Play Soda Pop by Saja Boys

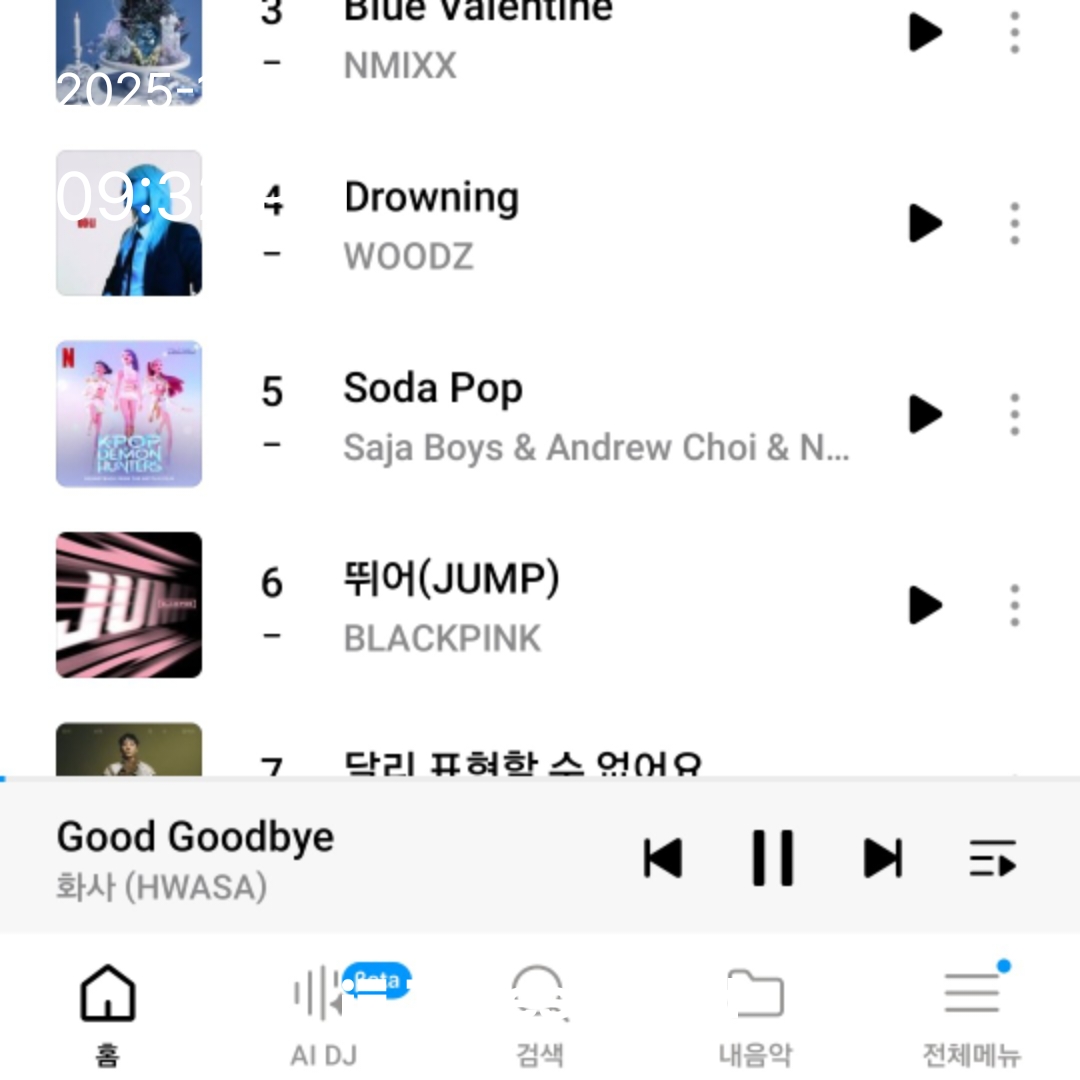925,414
